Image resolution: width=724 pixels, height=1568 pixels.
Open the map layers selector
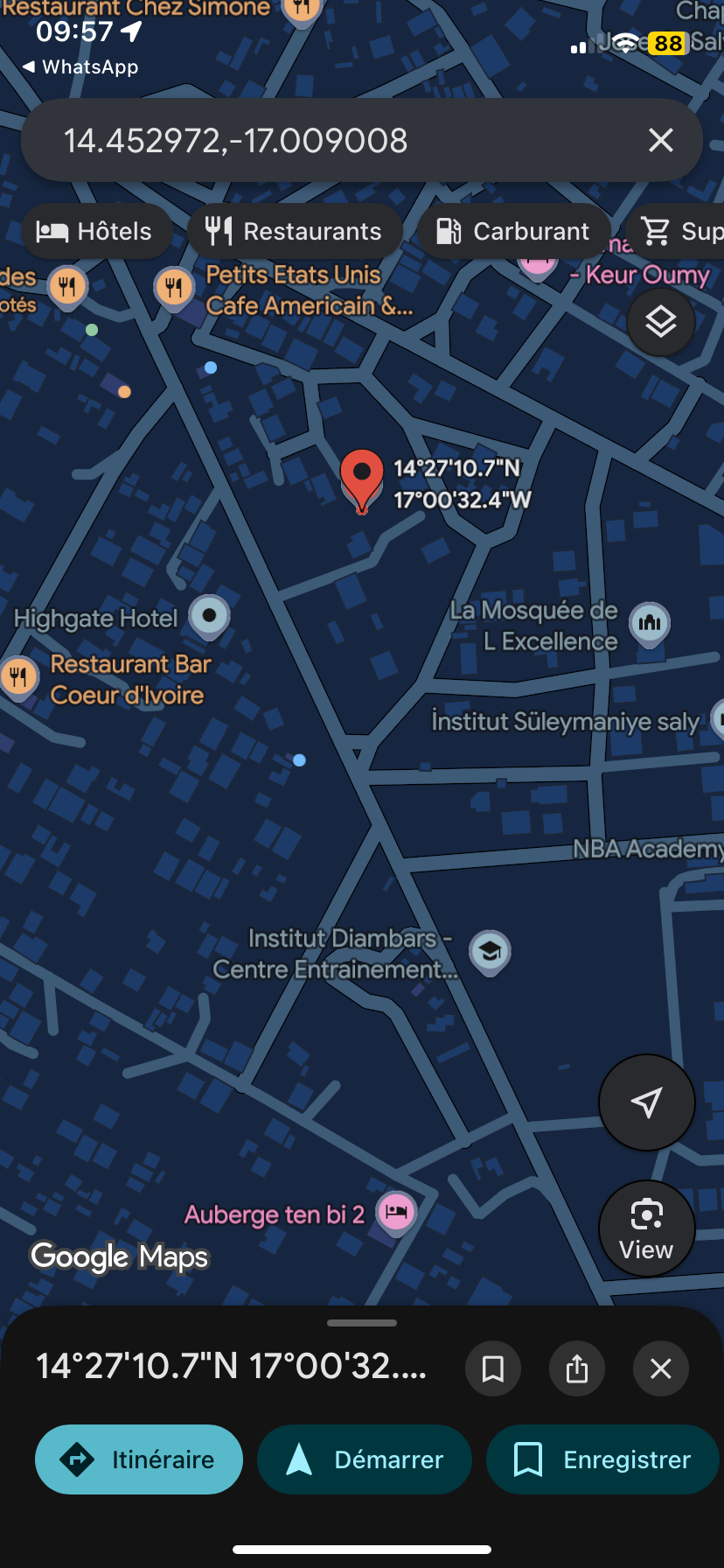click(x=661, y=322)
